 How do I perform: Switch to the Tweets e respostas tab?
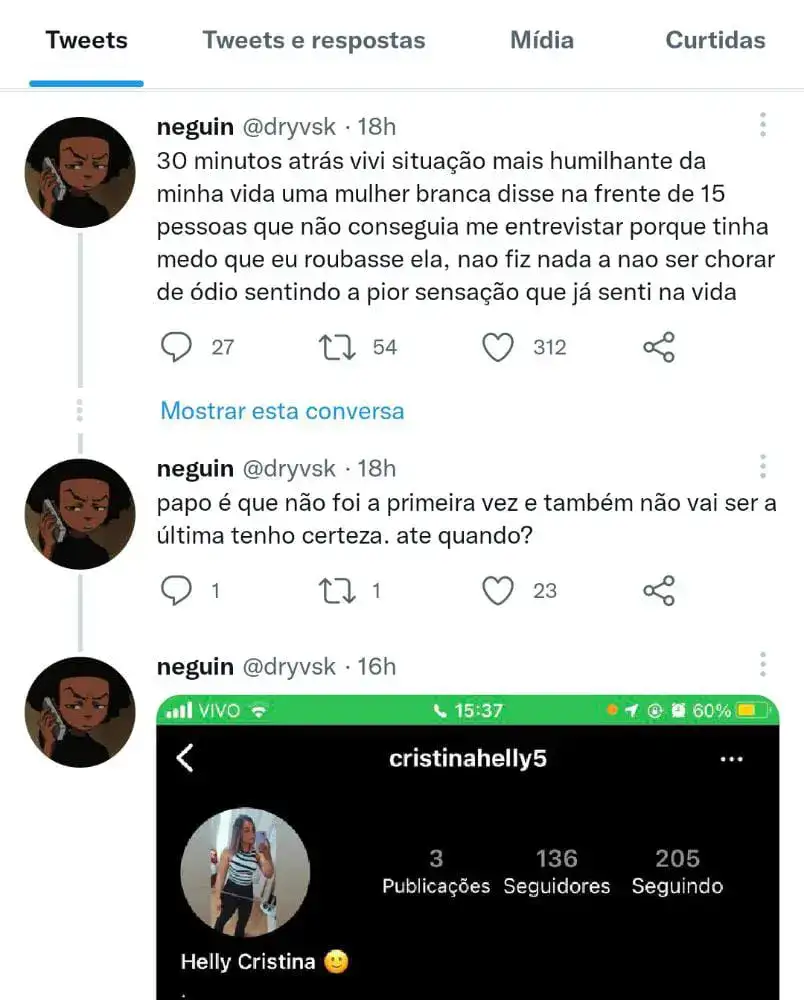click(x=313, y=41)
